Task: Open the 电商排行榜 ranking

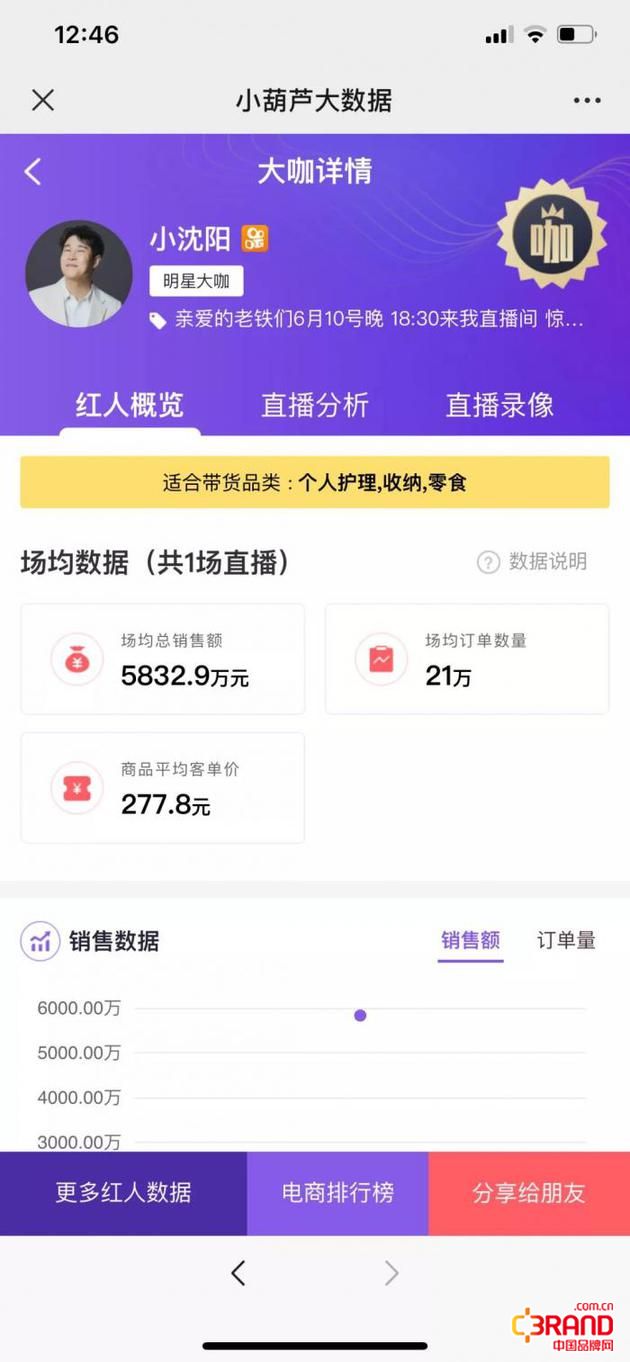Action: point(338,1193)
